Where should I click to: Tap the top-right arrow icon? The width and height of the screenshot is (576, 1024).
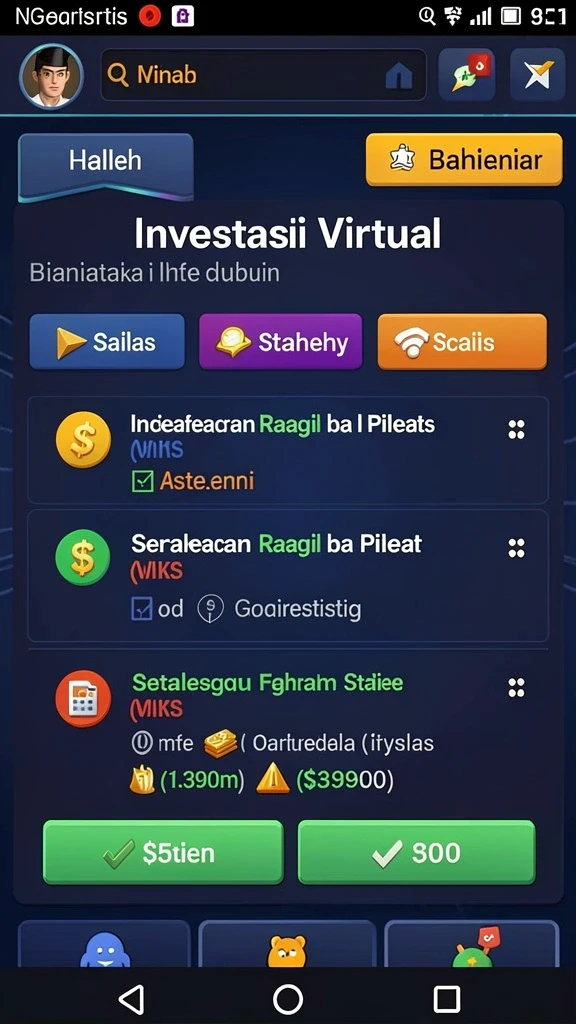pos(537,74)
